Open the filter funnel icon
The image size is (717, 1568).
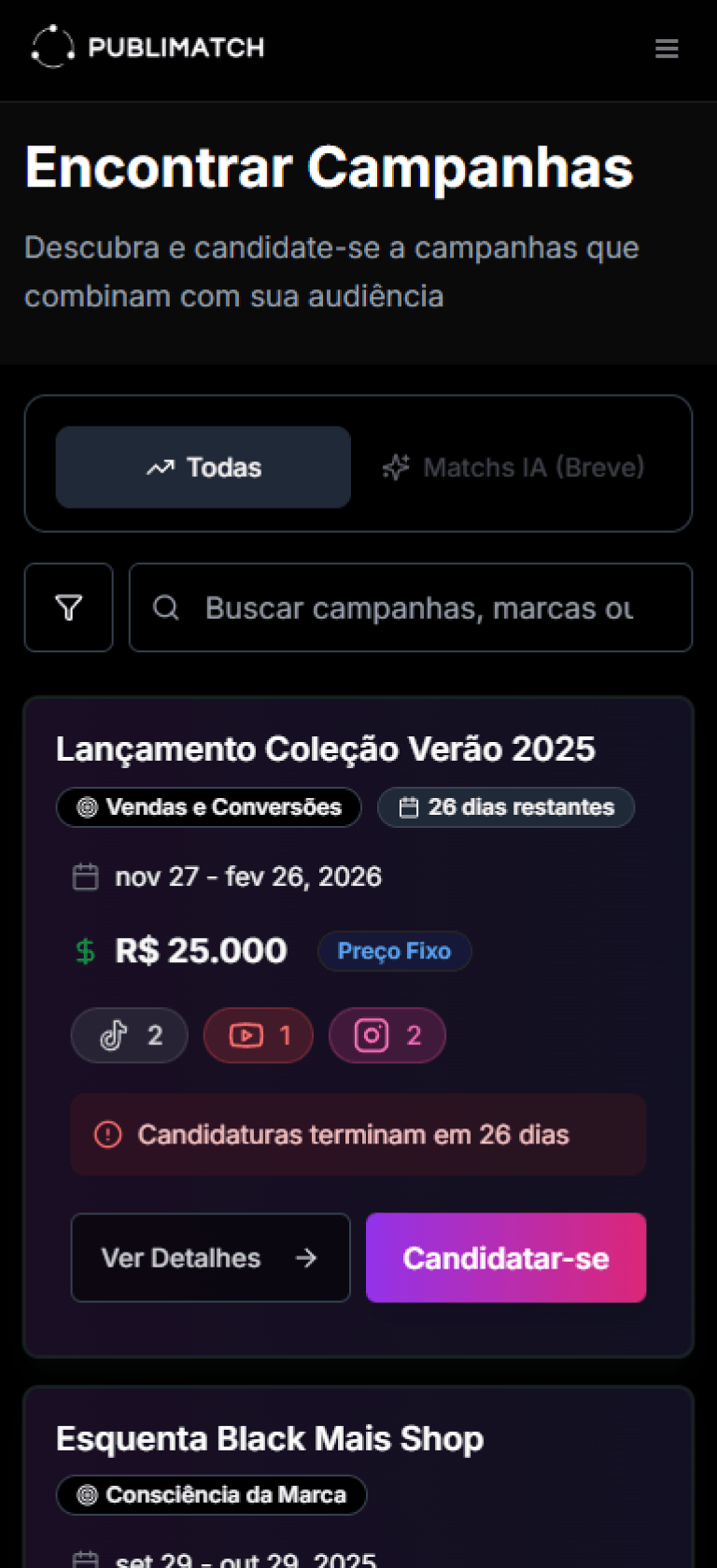pos(68,608)
